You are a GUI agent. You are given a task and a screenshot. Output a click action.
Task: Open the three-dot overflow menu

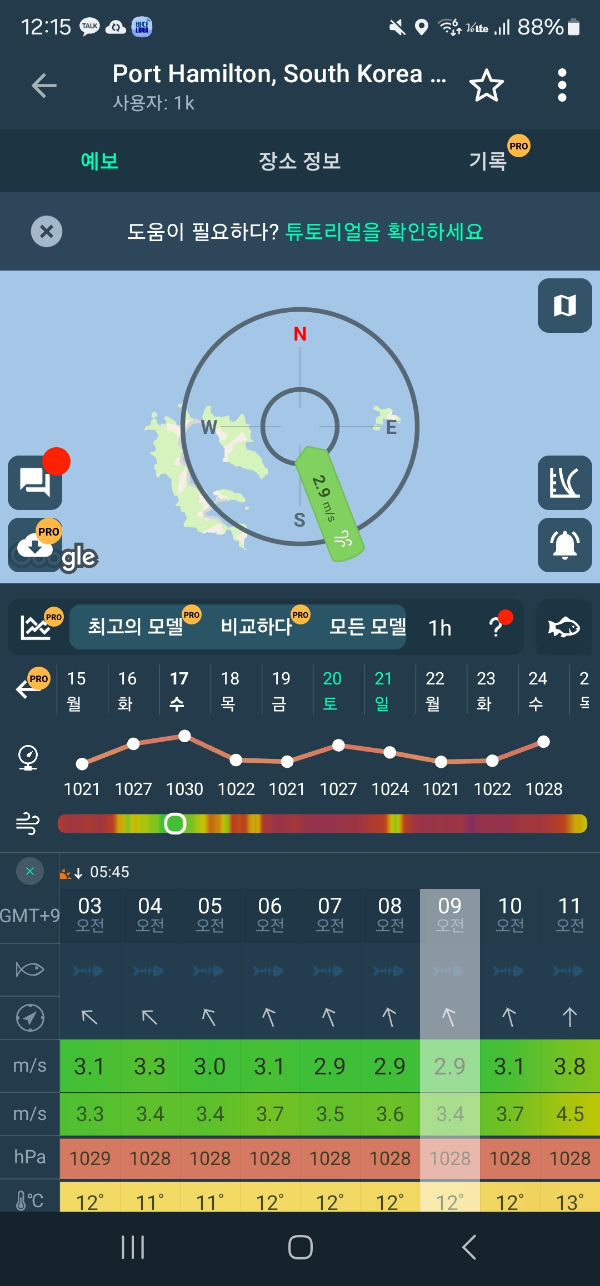click(562, 86)
